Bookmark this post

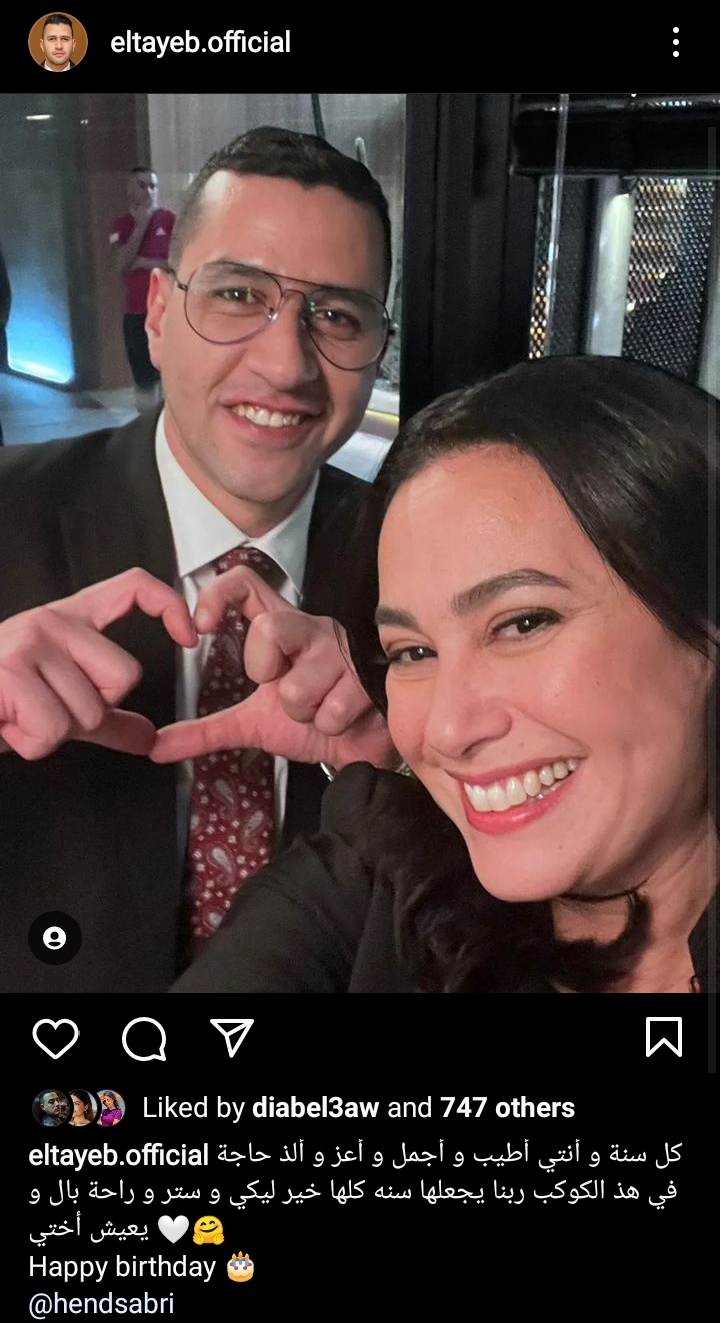(x=664, y=1038)
